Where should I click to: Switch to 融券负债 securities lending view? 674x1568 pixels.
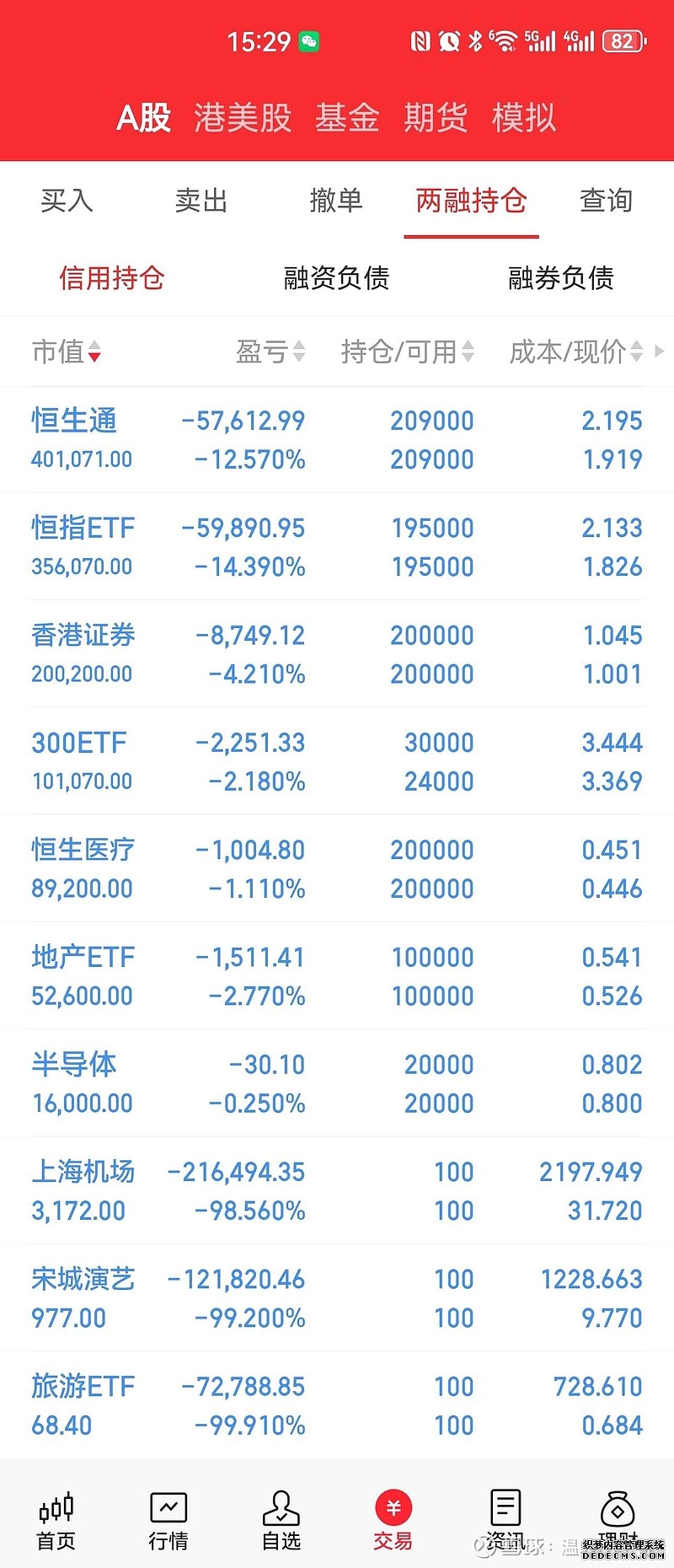point(560,278)
